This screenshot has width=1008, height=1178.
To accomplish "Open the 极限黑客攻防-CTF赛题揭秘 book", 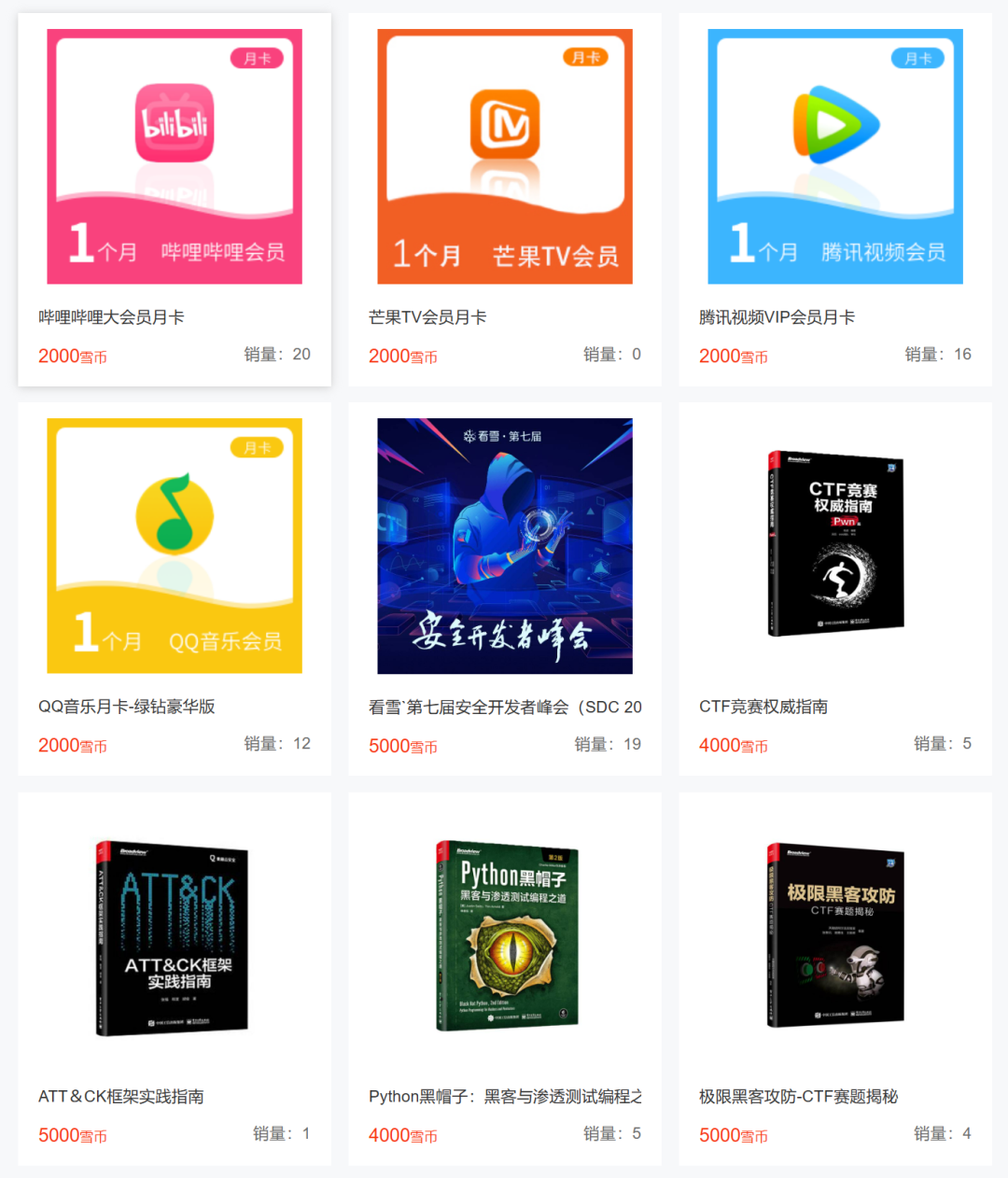I will [835, 936].
